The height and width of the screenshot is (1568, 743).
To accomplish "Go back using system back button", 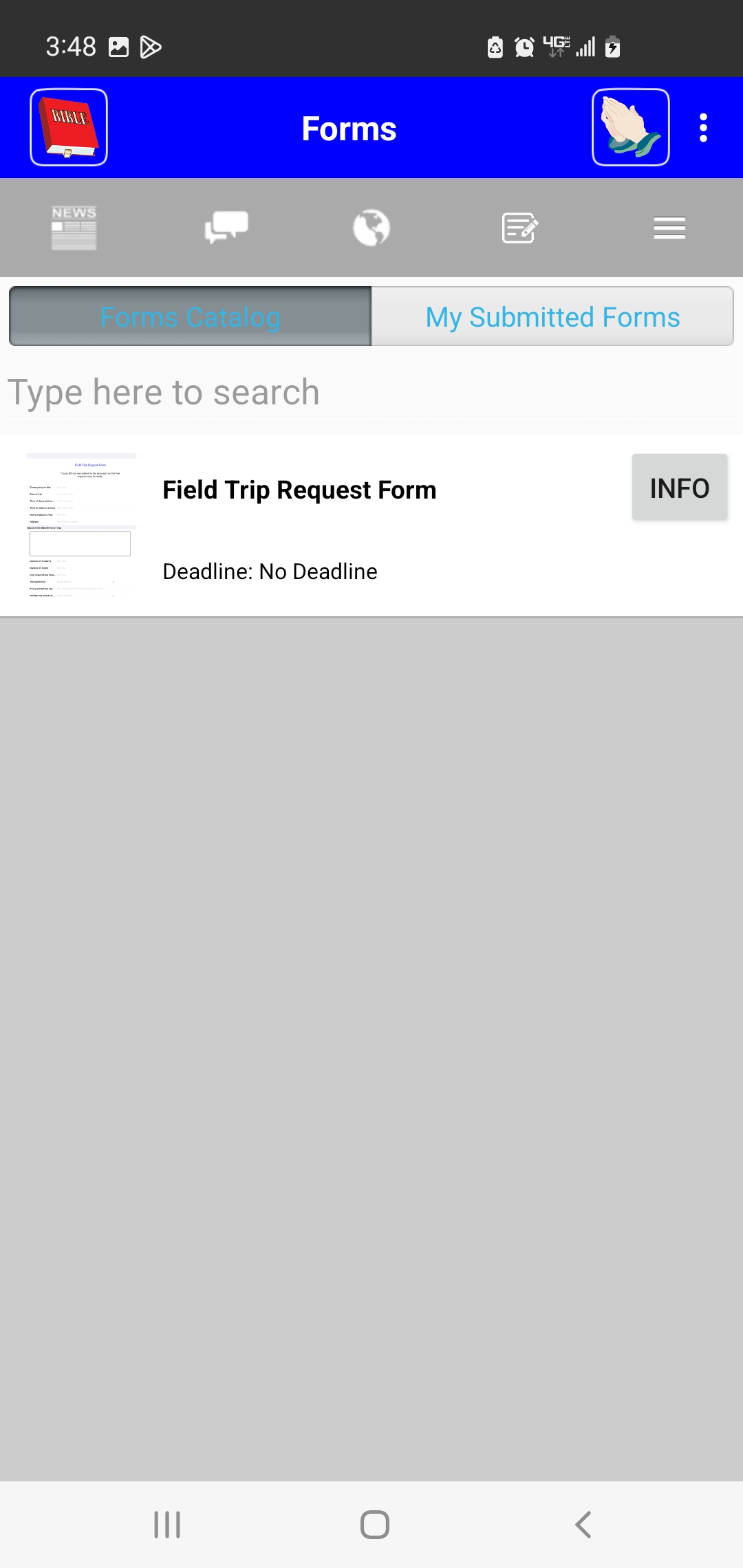I will [583, 1525].
